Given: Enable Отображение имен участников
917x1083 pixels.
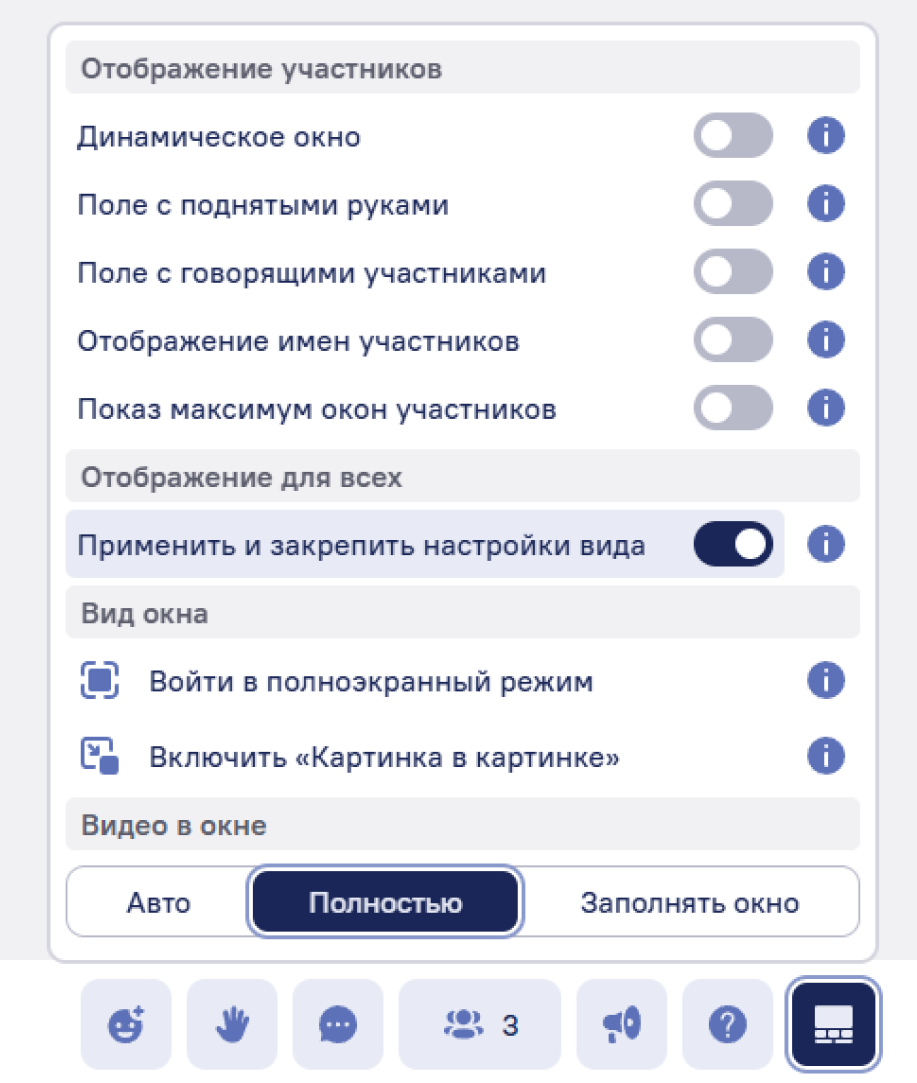Looking at the screenshot, I should pos(733,340).
